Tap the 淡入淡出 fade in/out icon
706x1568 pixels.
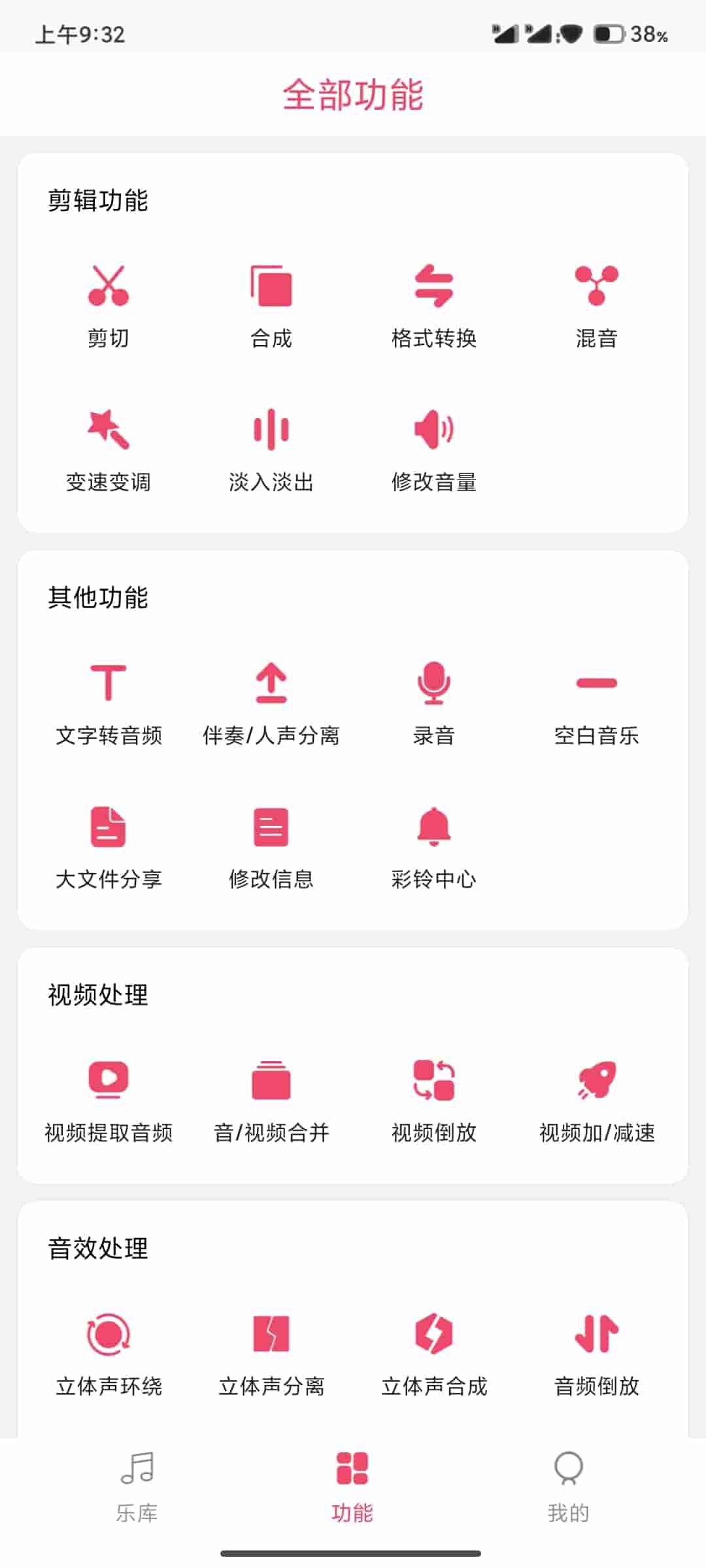pos(270,448)
